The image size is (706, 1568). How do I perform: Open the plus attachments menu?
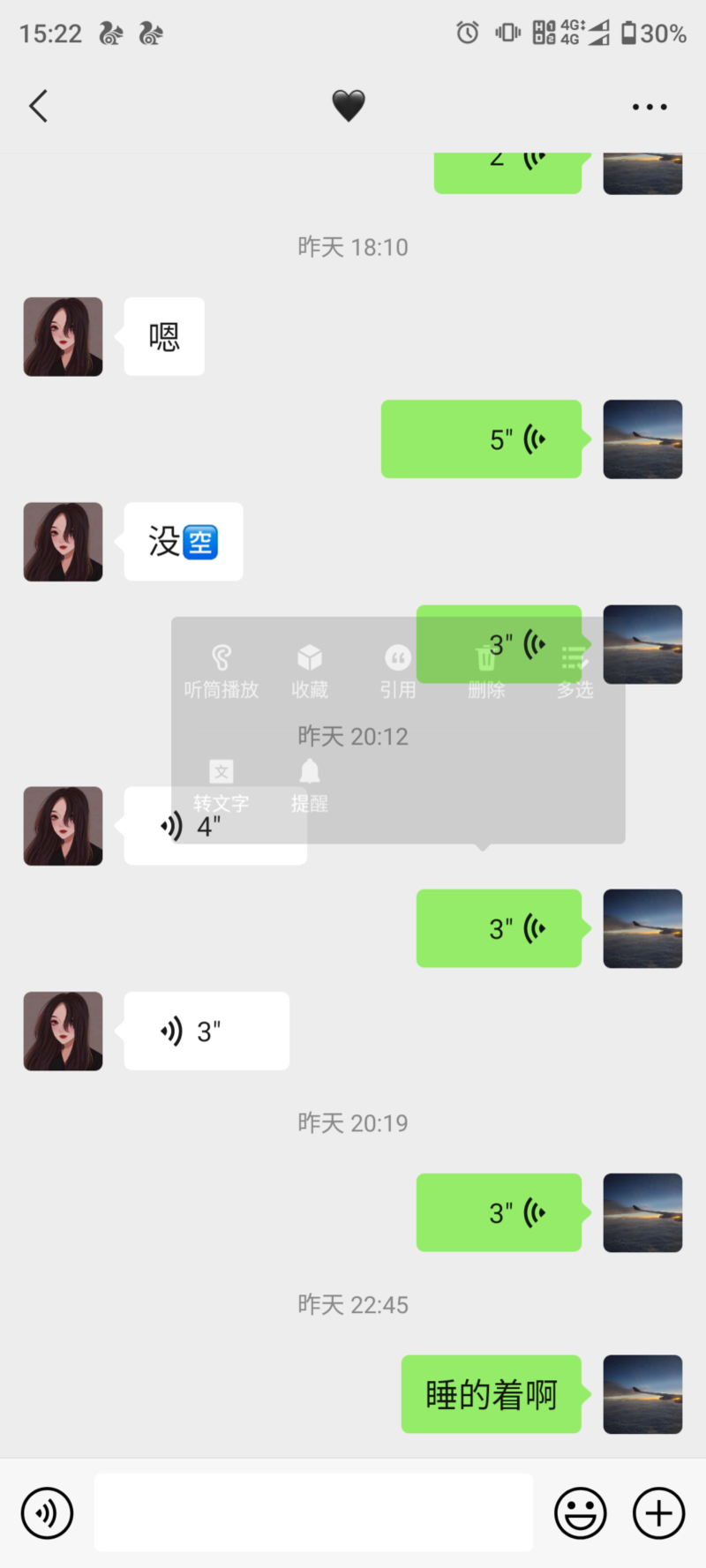click(658, 1513)
